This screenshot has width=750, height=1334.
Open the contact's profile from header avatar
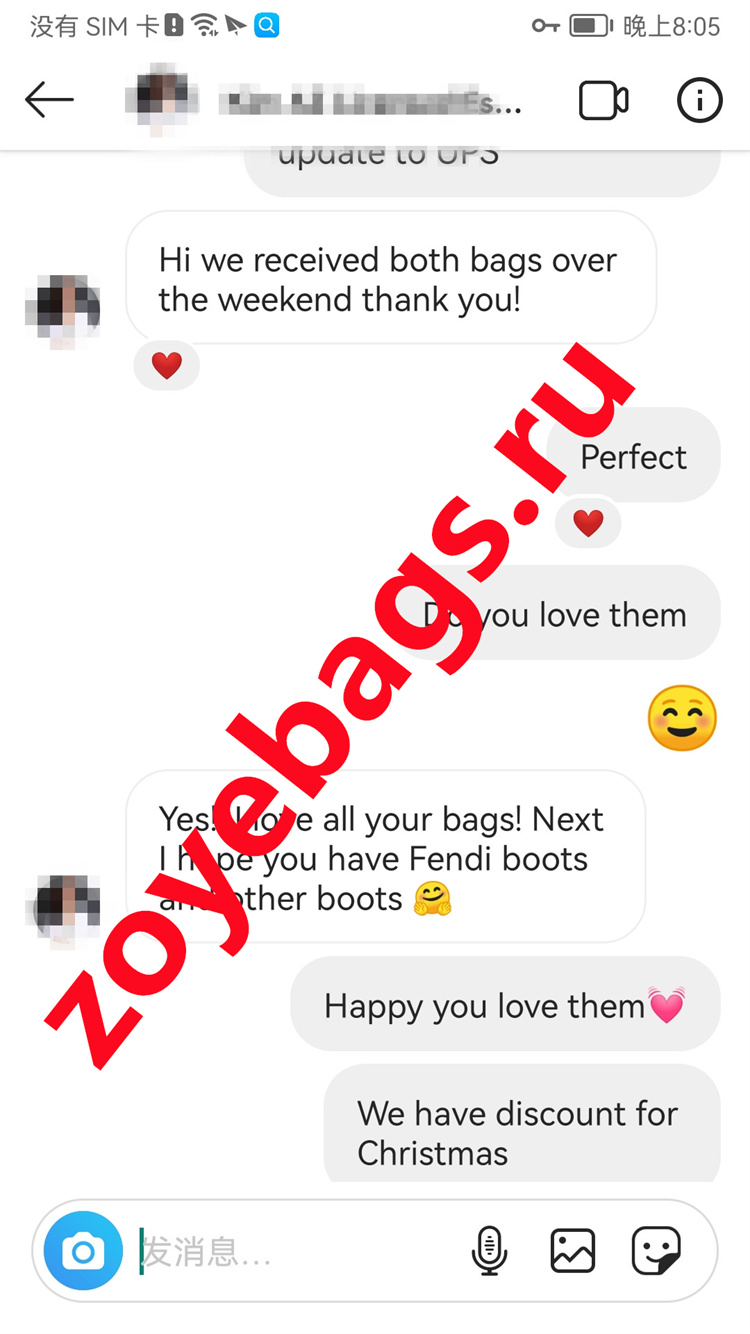(x=162, y=100)
